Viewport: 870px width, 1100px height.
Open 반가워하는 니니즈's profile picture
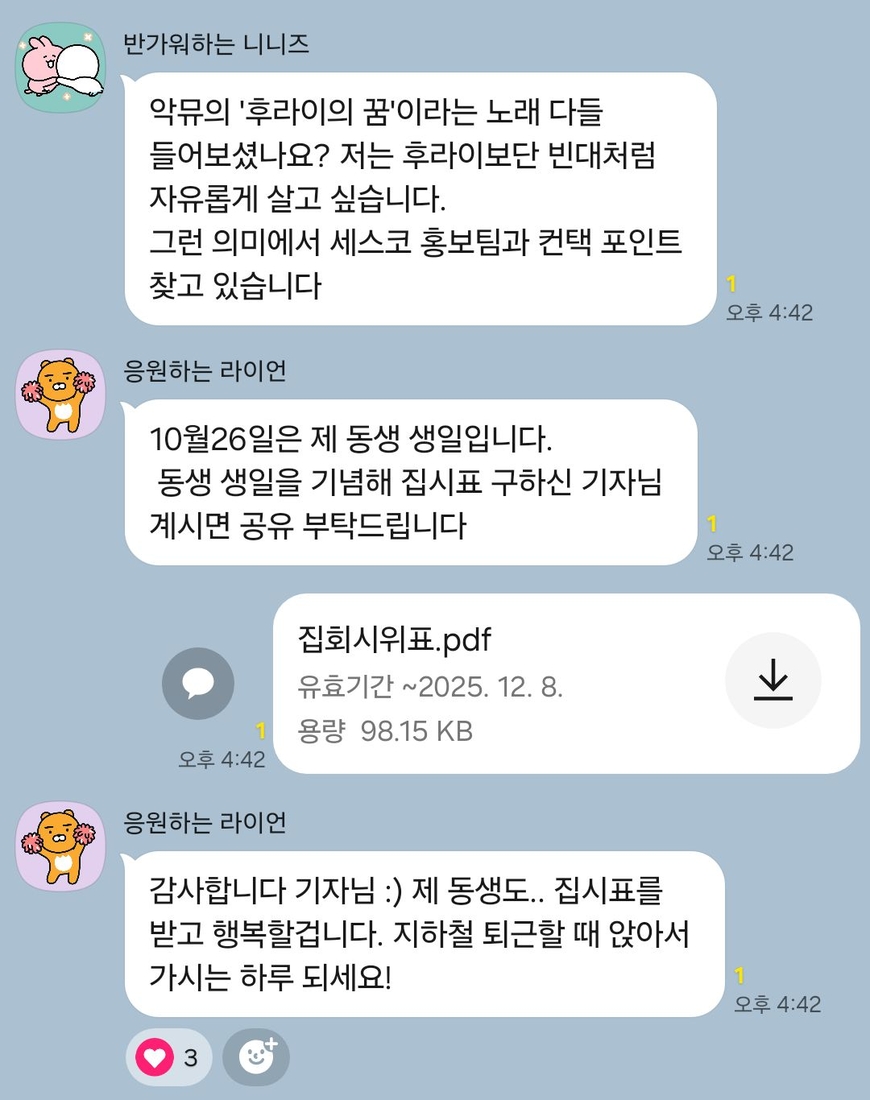[61, 66]
